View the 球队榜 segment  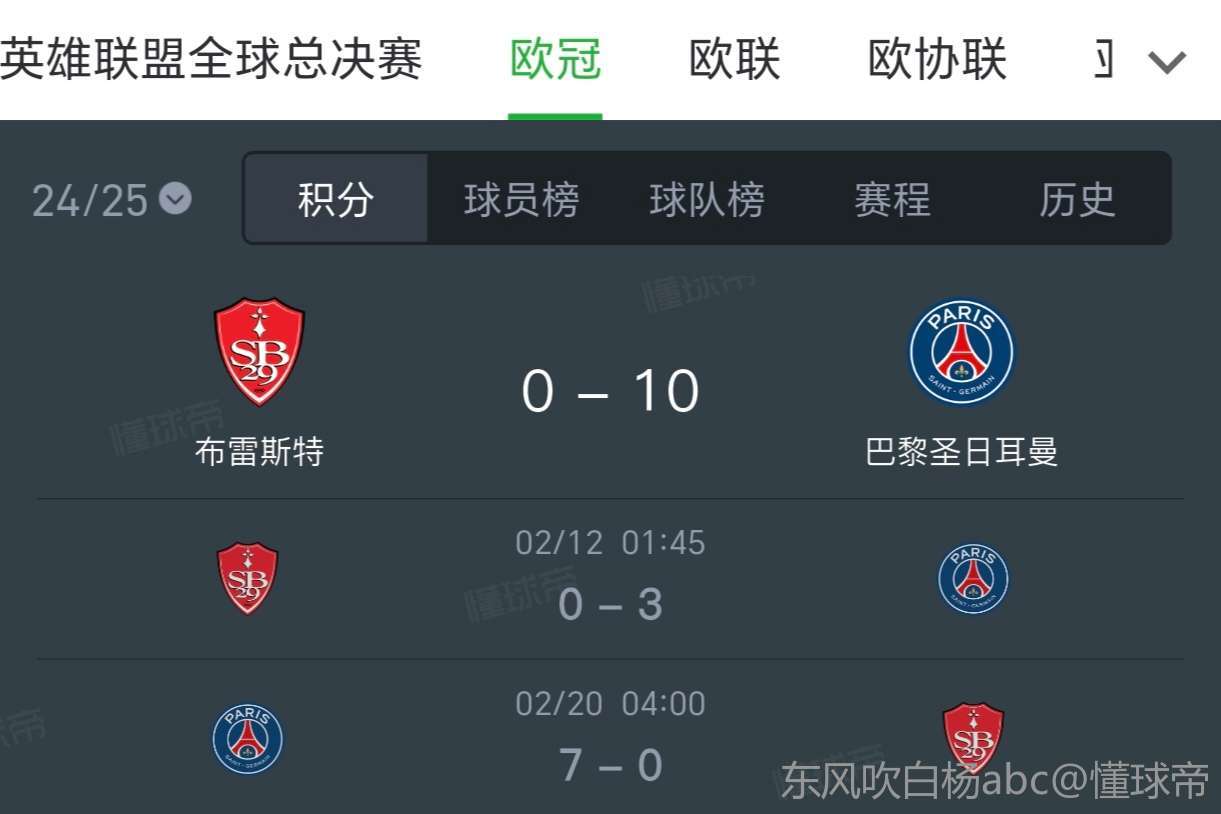click(x=707, y=199)
